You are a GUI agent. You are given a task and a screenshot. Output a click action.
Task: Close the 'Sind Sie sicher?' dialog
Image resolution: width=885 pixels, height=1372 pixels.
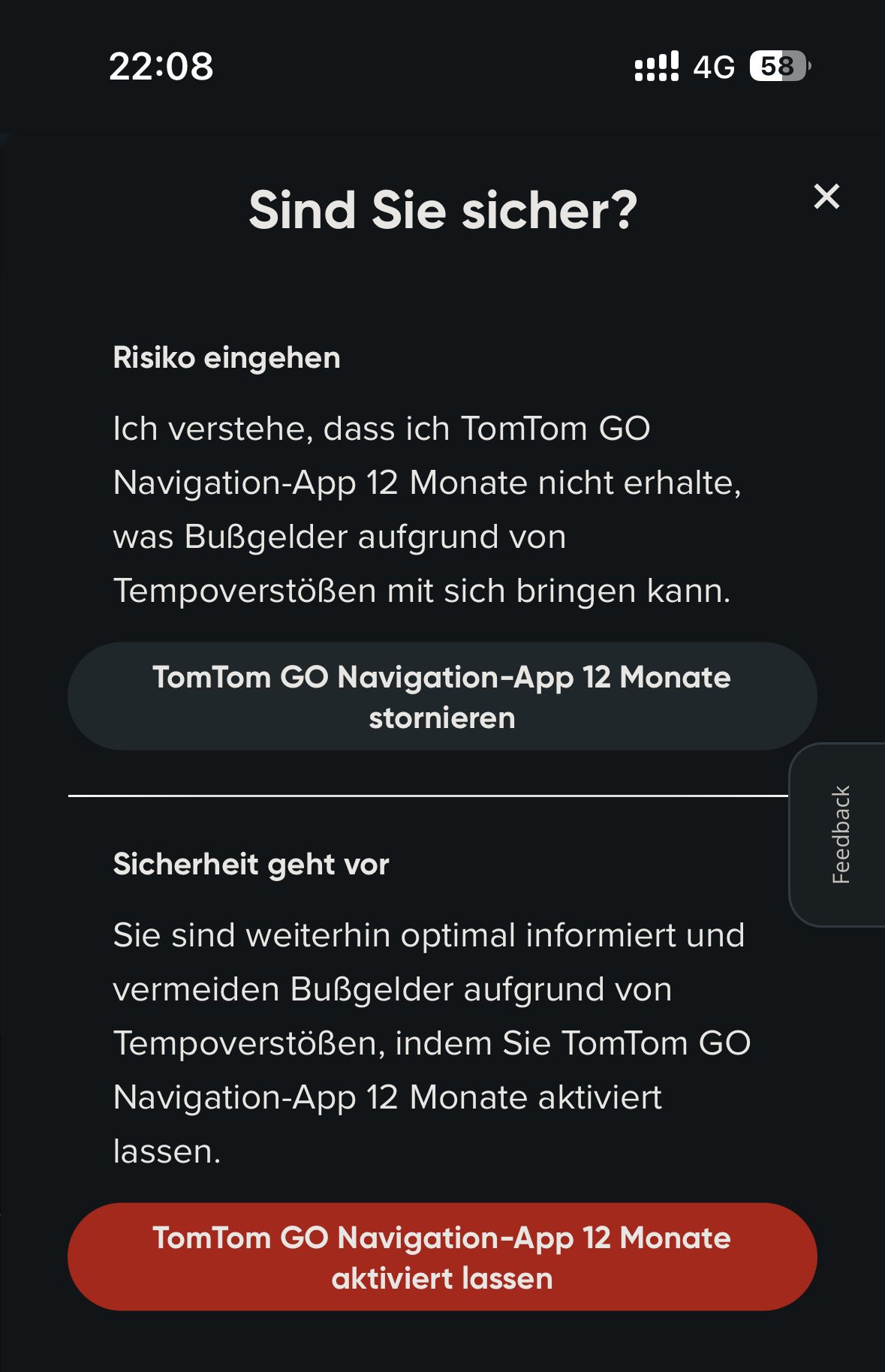826,197
